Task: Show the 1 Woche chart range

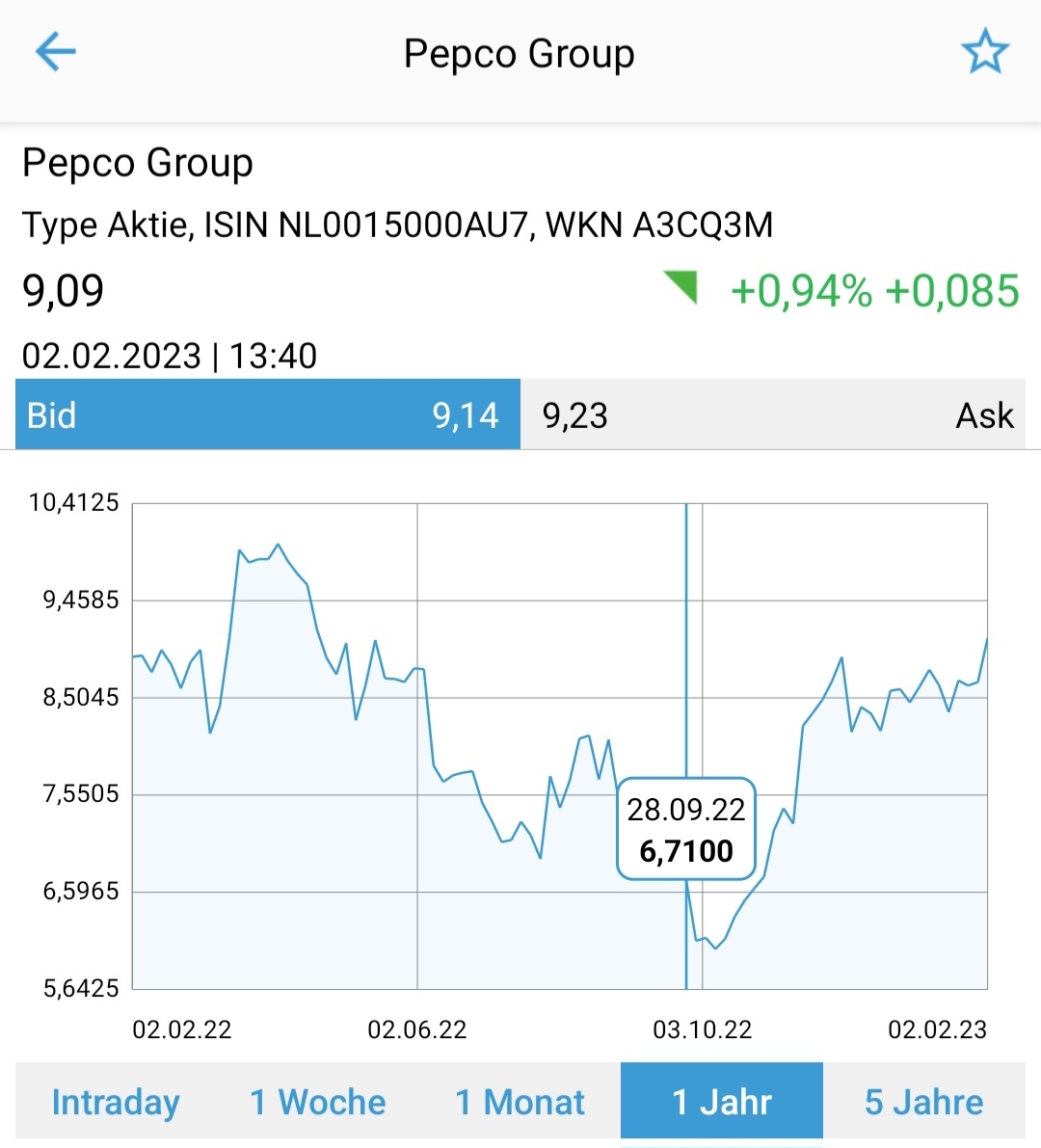Action: 318,1101
